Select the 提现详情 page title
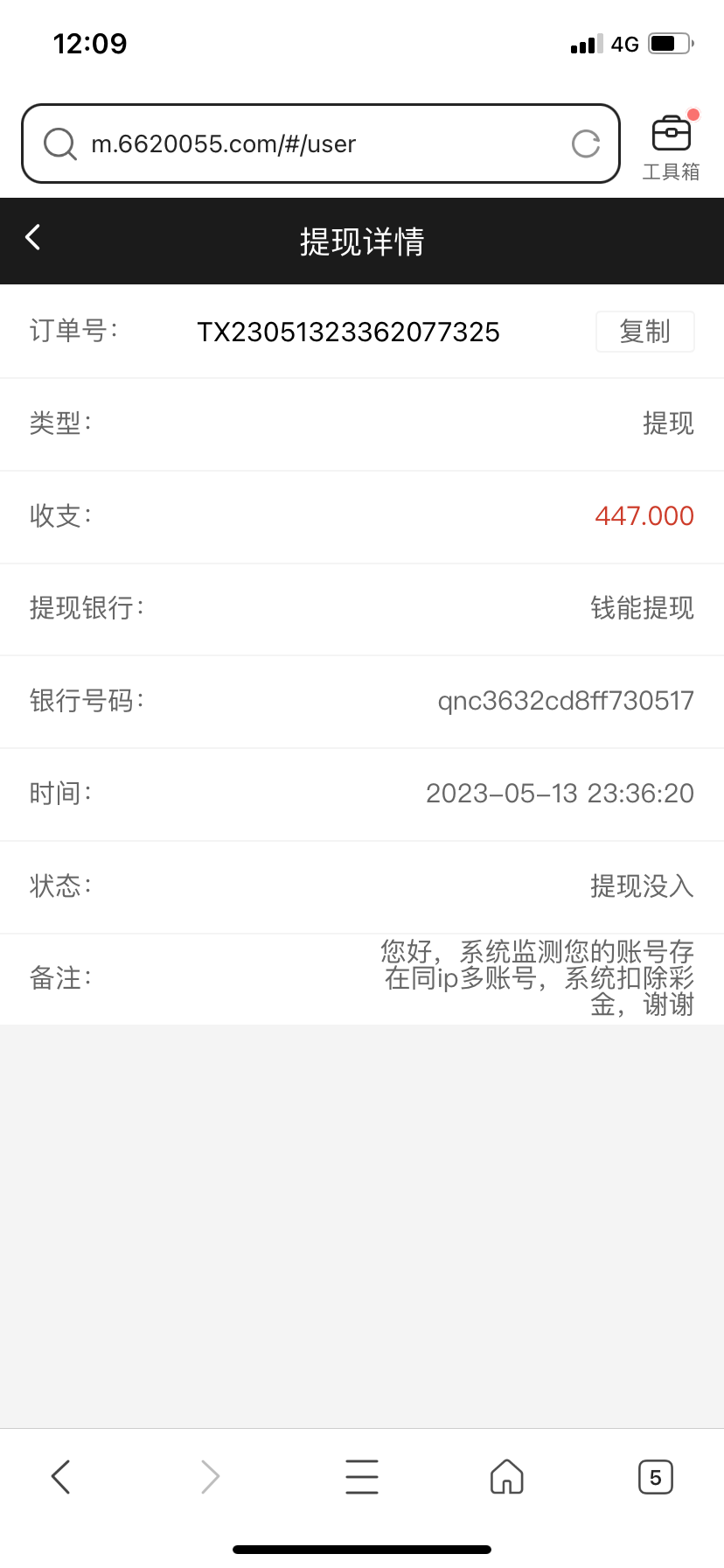The width and height of the screenshot is (724, 1568). [x=362, y=241]
